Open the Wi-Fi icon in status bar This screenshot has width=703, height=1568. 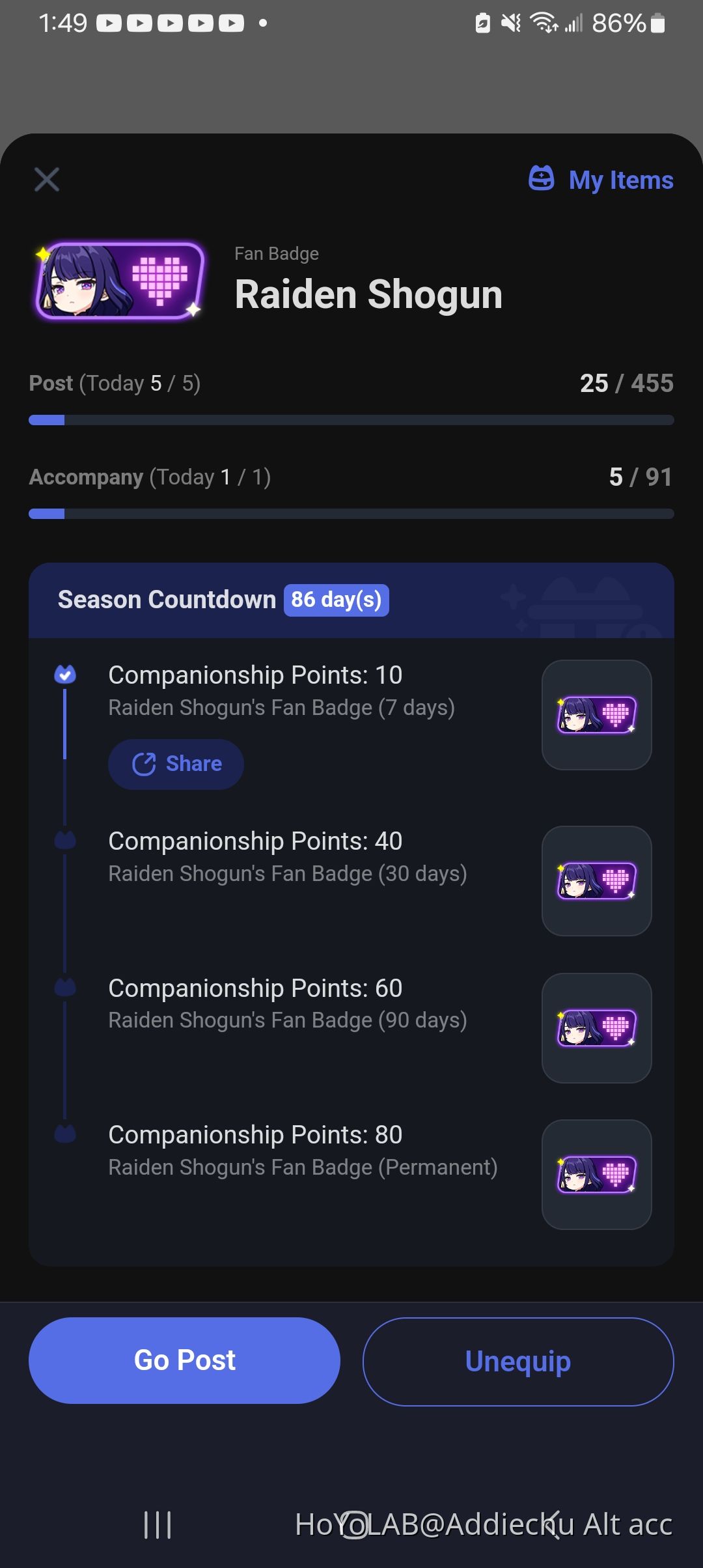pos(544,21)
